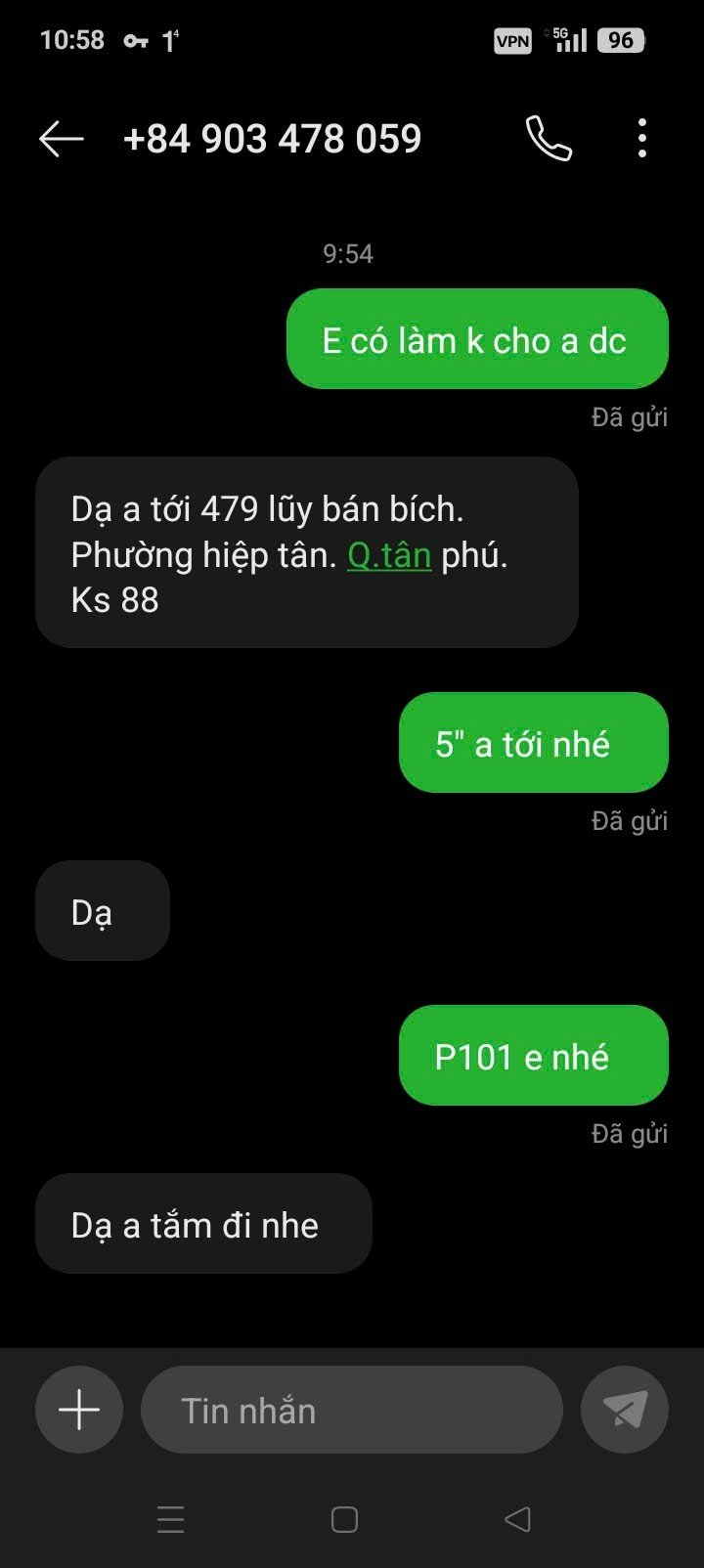The height and width of the screenshot is (1568, 704).
Task: Focus the Tin nhắn message field
Action: (x=352, y=1410)
